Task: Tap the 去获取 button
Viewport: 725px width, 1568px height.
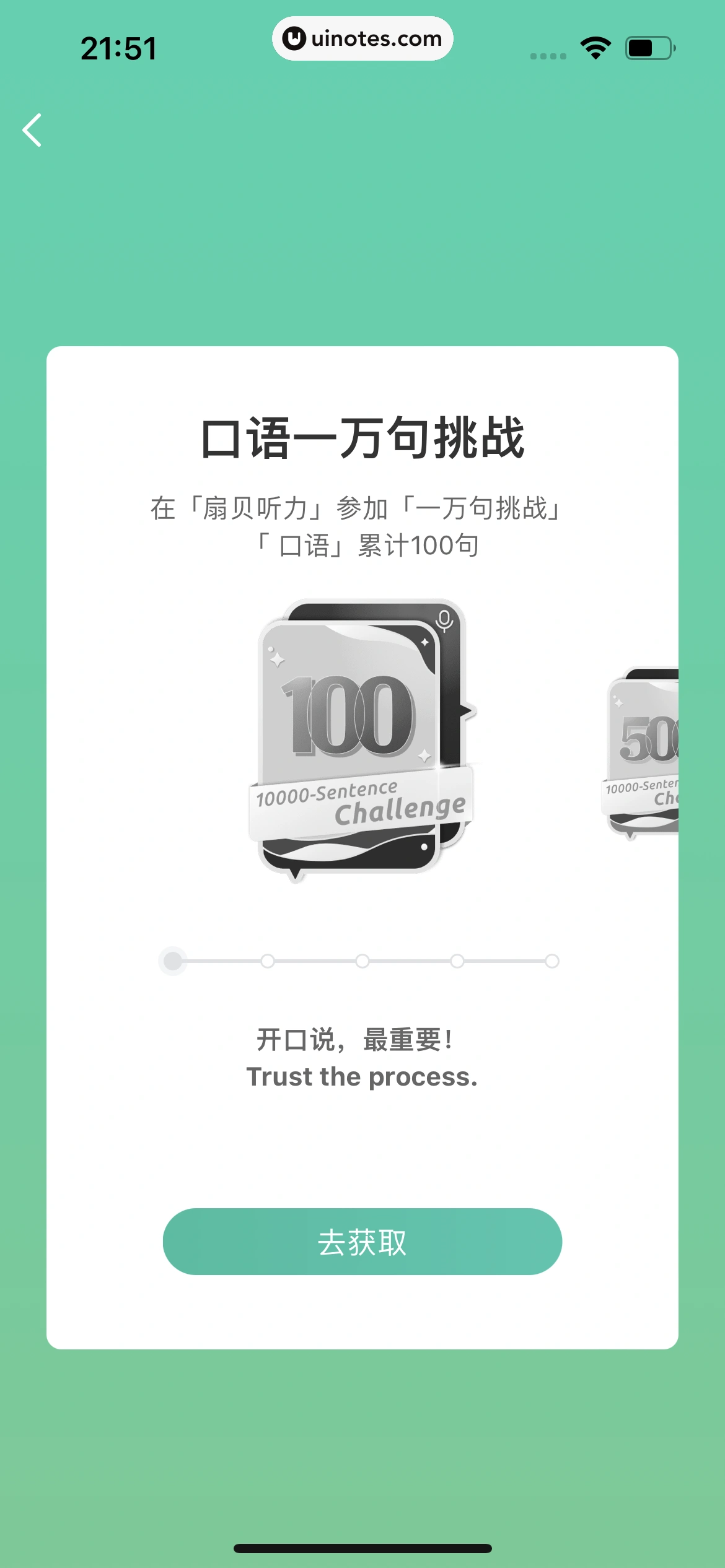Action: (362, 1242)
